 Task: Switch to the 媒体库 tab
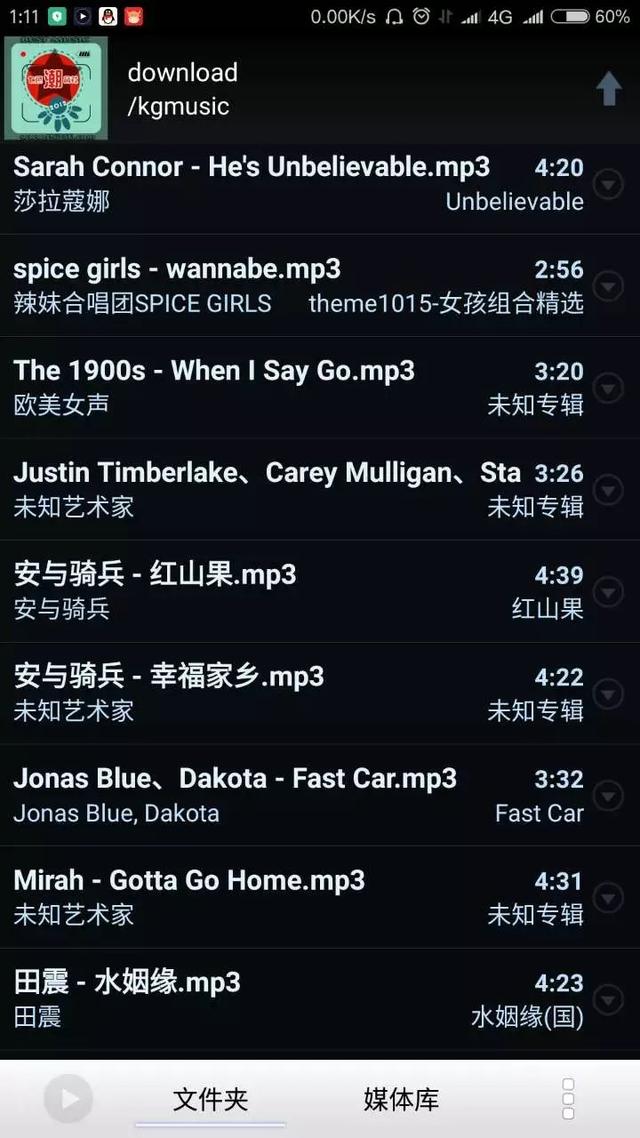coord(401,1100)
